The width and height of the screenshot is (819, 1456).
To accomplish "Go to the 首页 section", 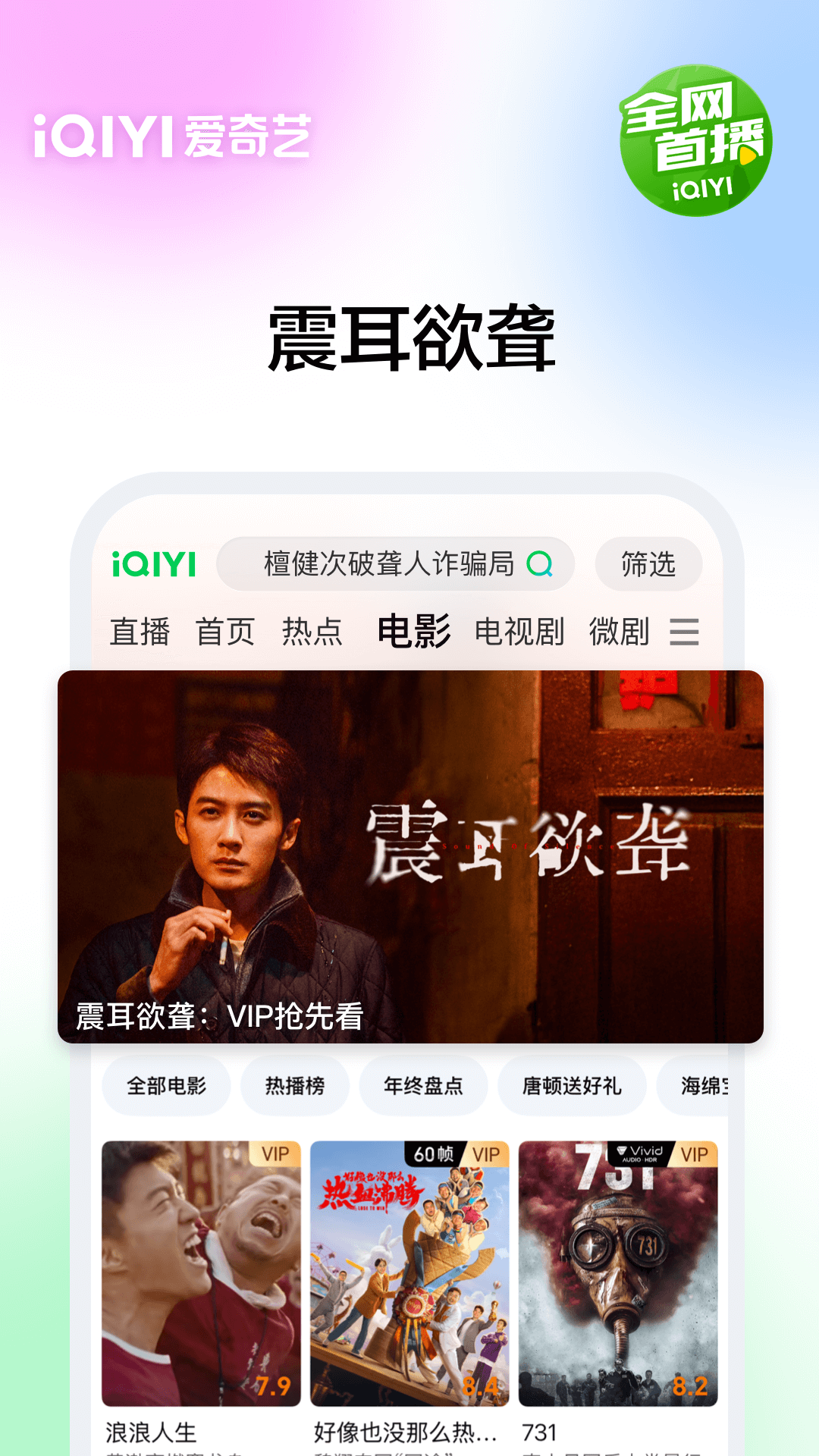I will click(x=227, y=632).
